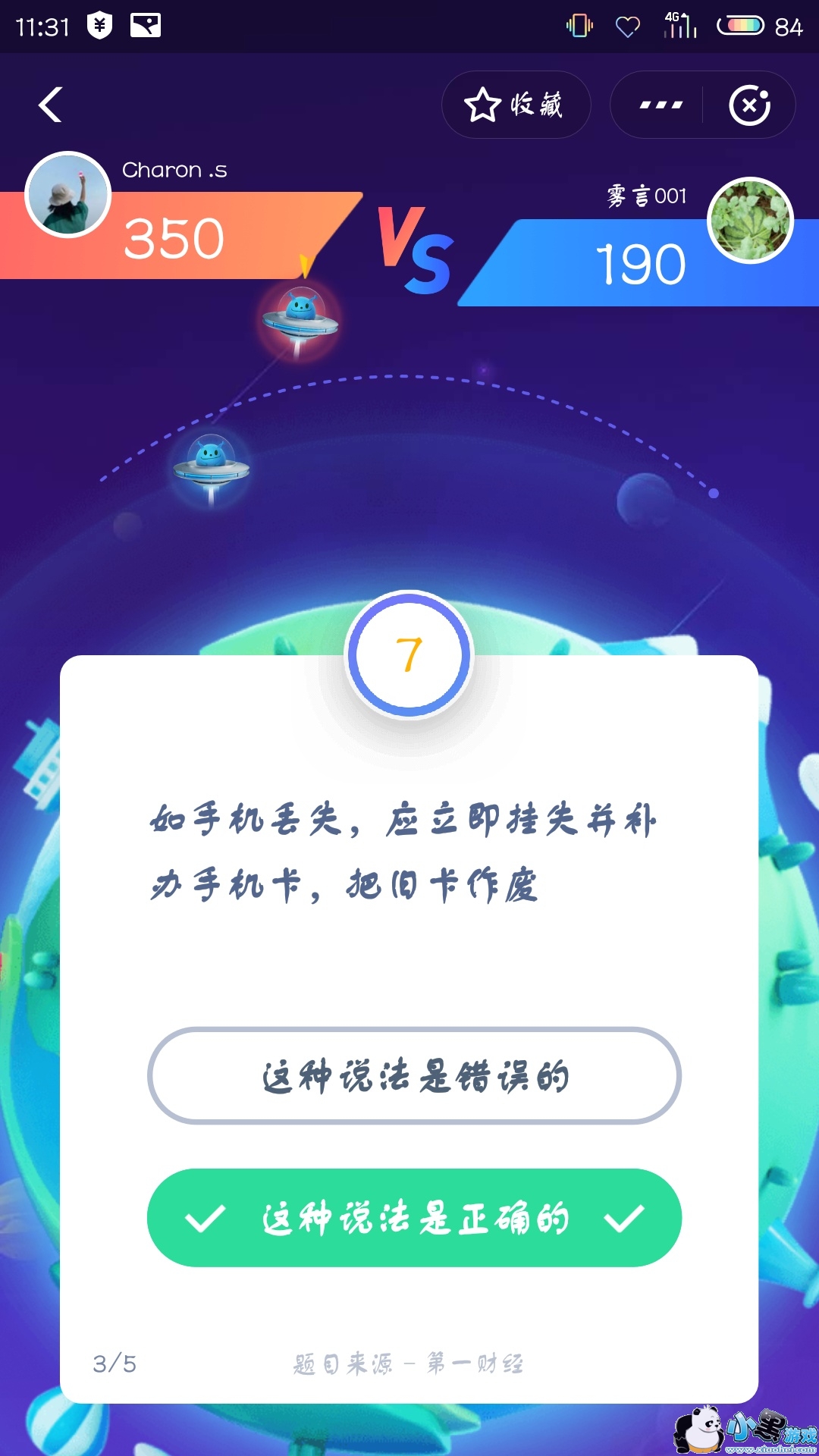The image size is (819, 1456).
Task: Select answer 这种说法是错误的
Action: click(414, 1076)
